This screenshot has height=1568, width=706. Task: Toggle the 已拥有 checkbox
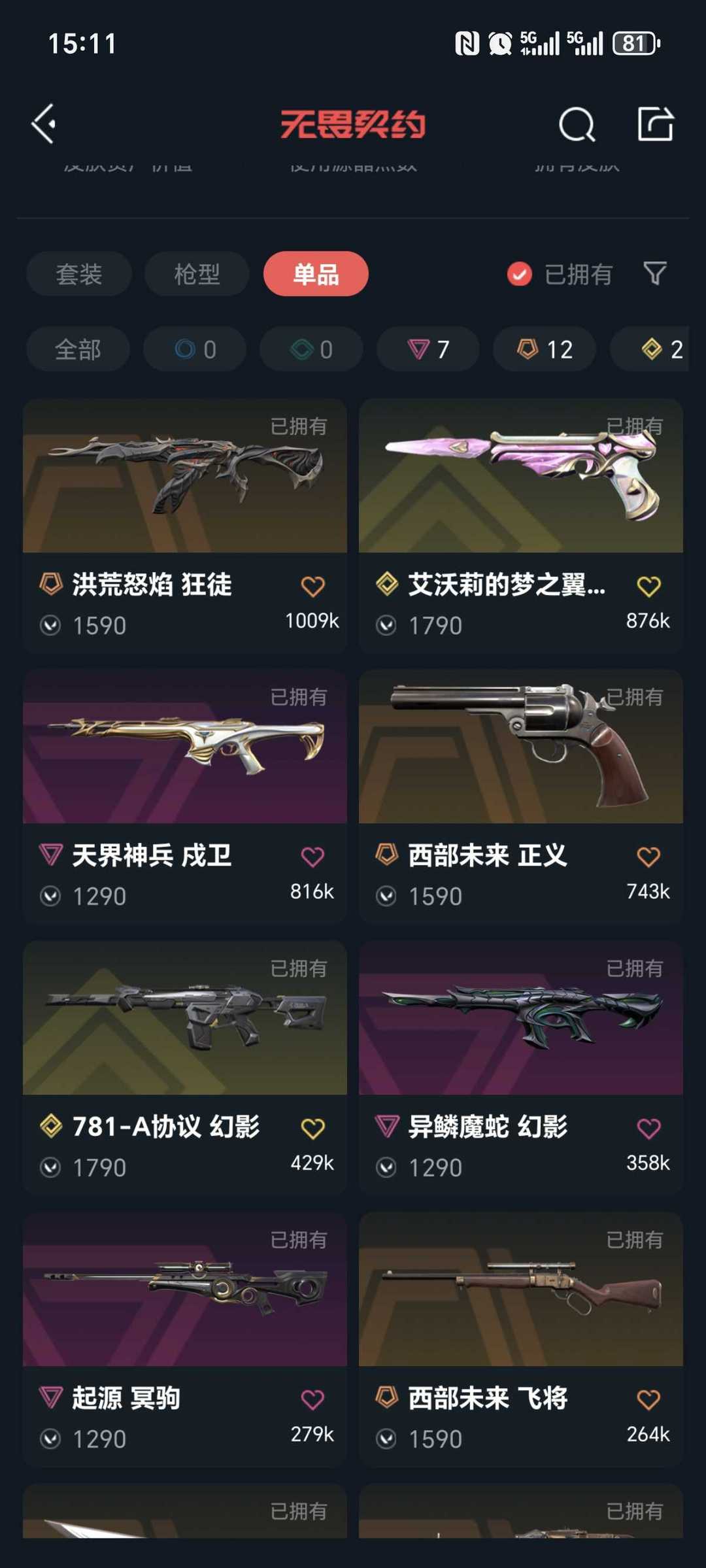[x=520, y=274]
